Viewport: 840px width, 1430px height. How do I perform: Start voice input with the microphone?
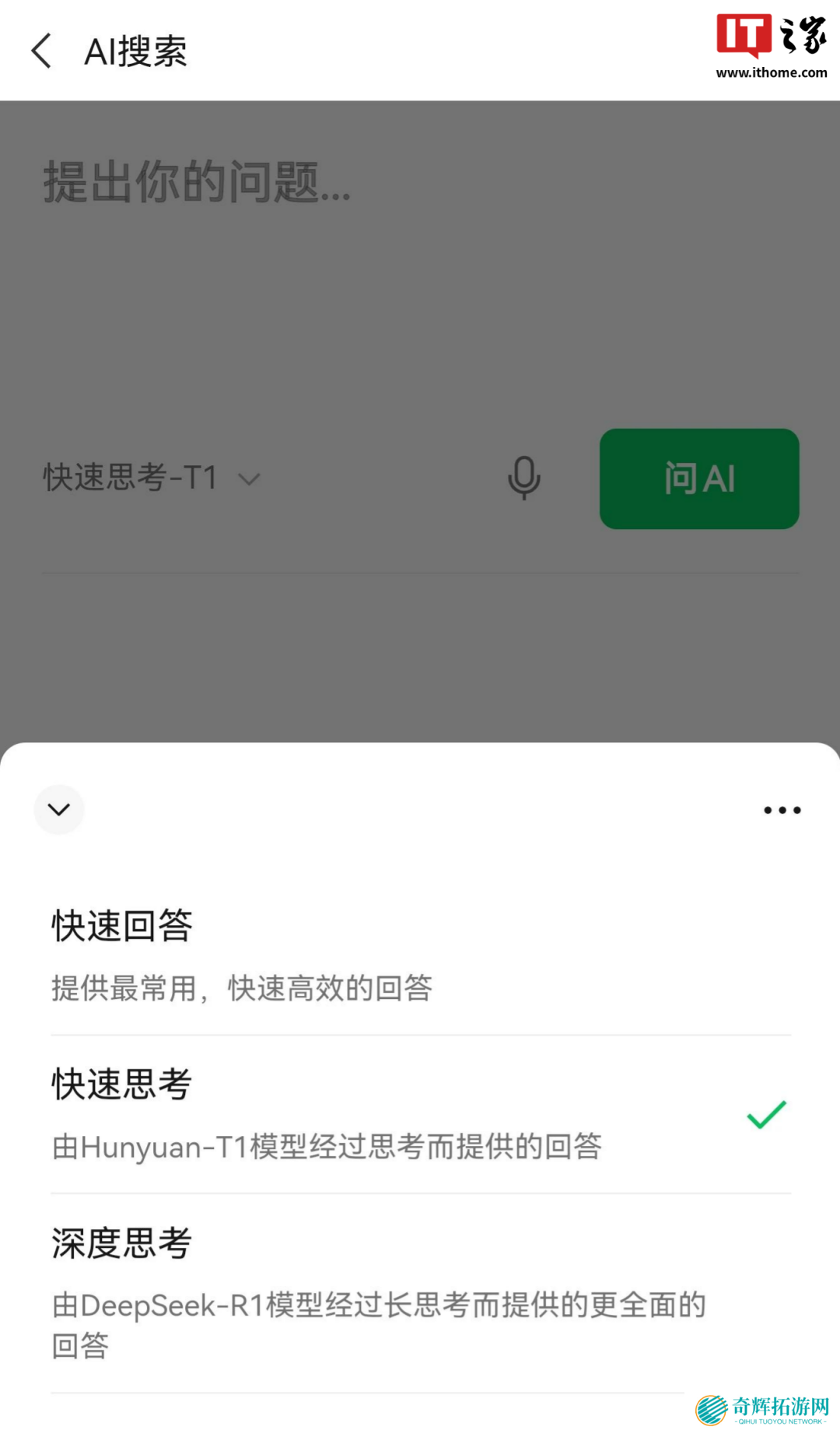(523, 478)
